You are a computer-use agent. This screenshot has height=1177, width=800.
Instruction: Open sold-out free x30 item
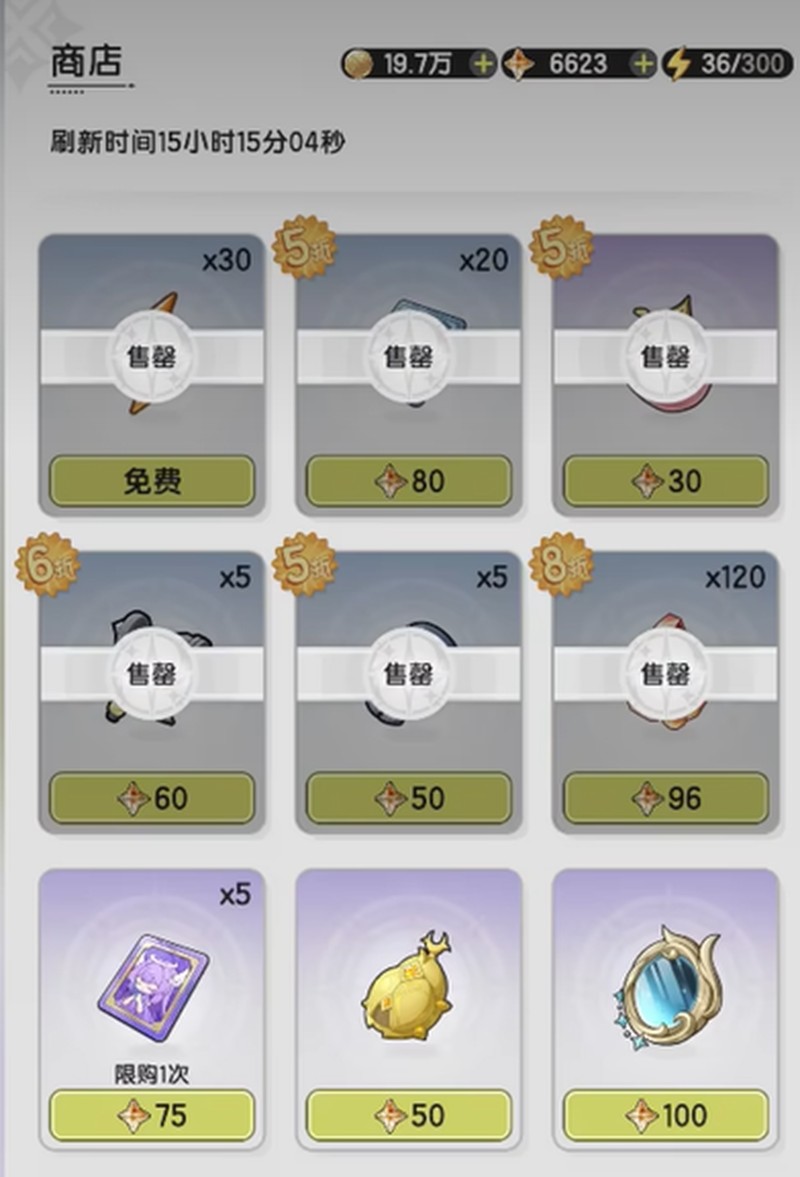[x=152, y=356]
